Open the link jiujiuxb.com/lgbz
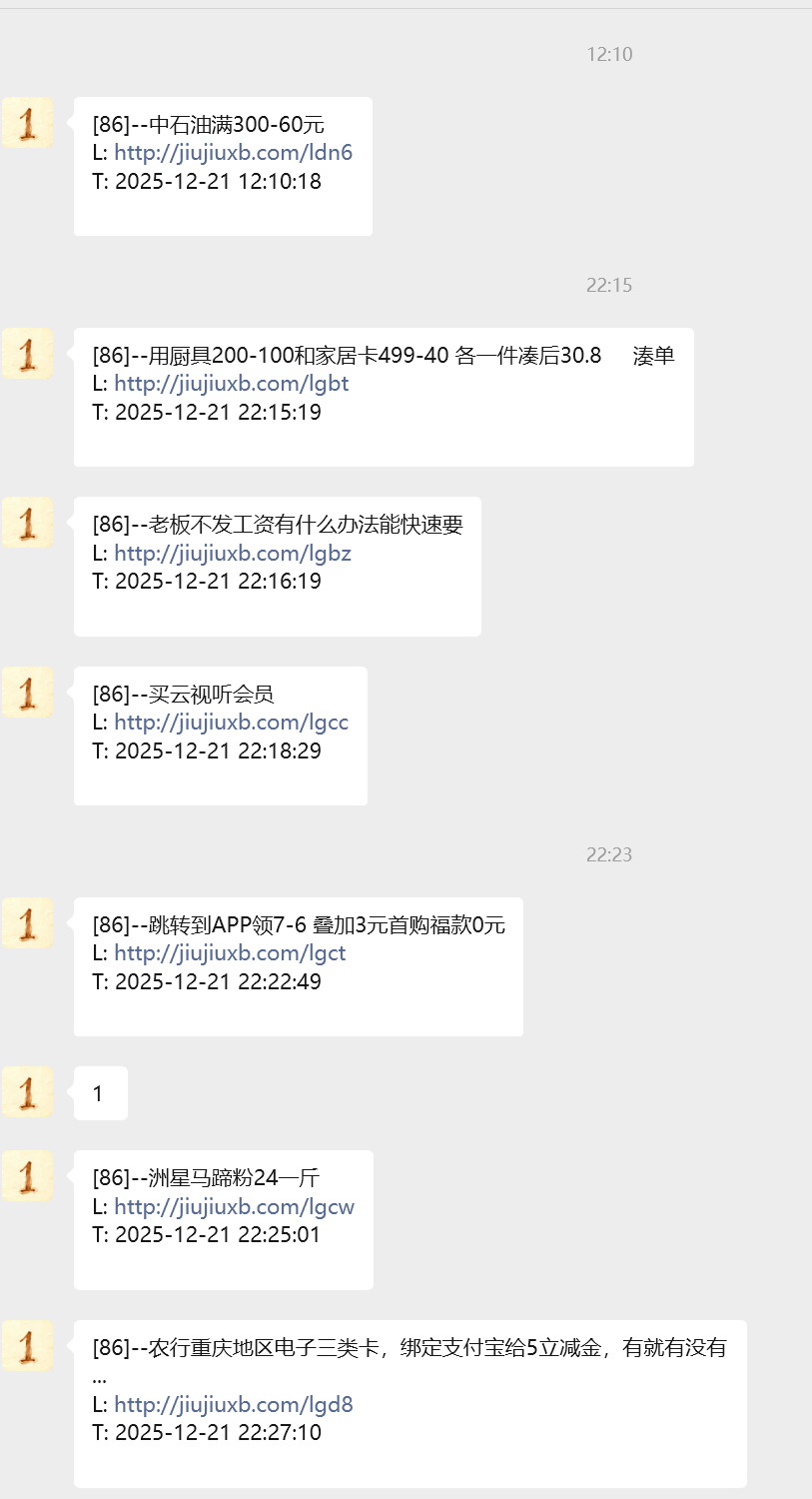 pyautogui.click(x=233, y=554)
